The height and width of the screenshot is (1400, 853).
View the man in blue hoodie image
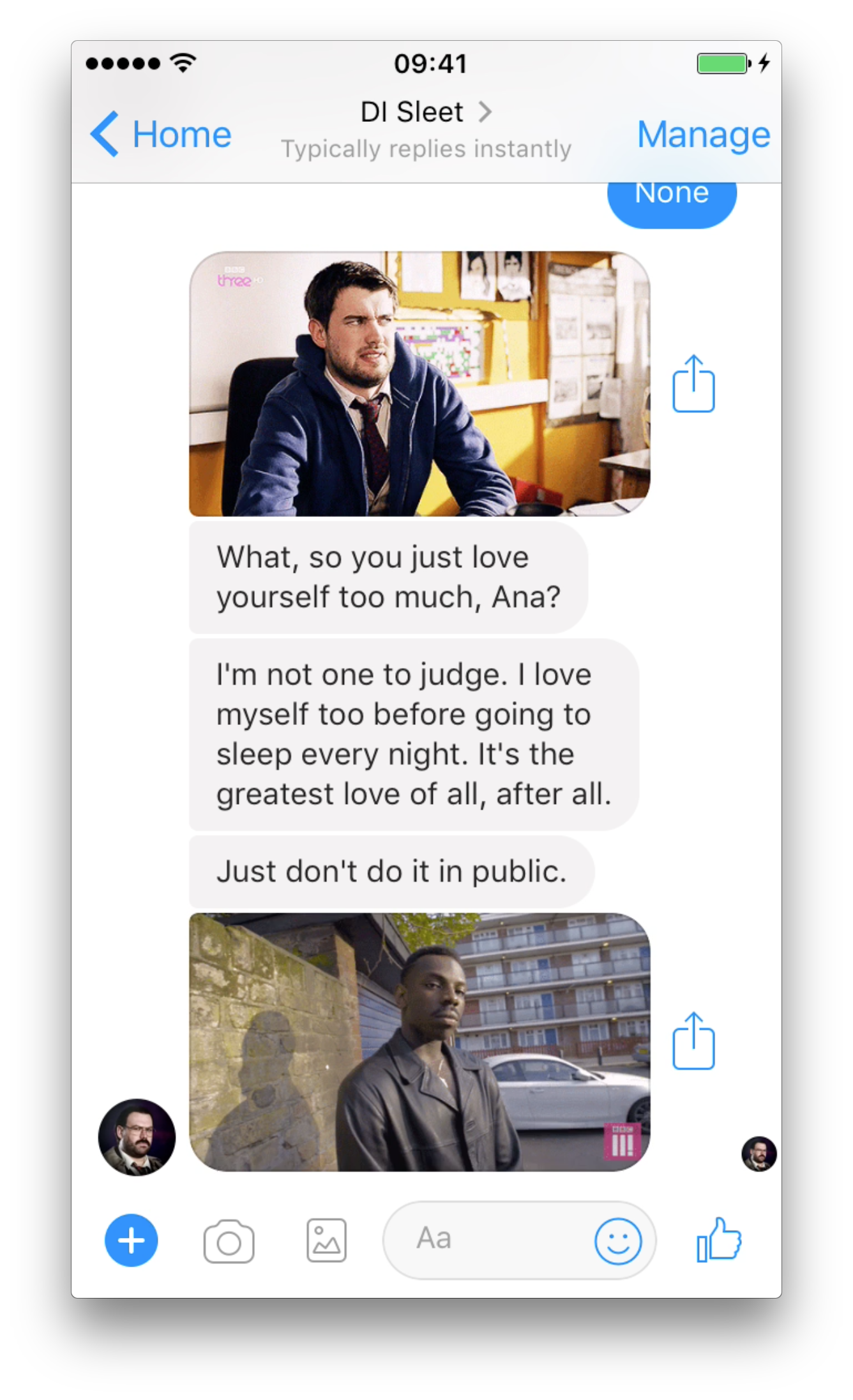(419, 384)
